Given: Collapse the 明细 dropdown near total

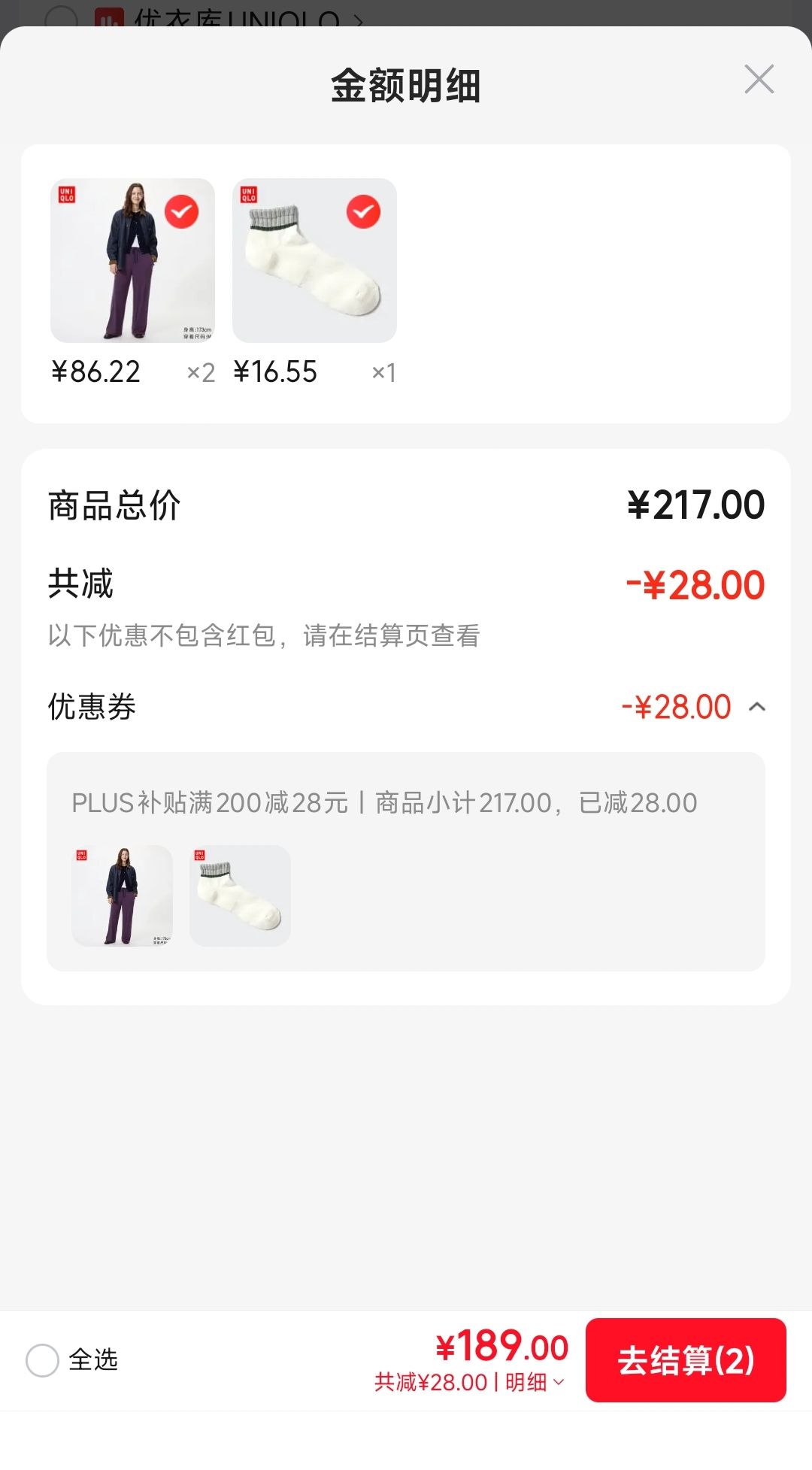Looking at the screenshot, I should tap(535, 1382).
